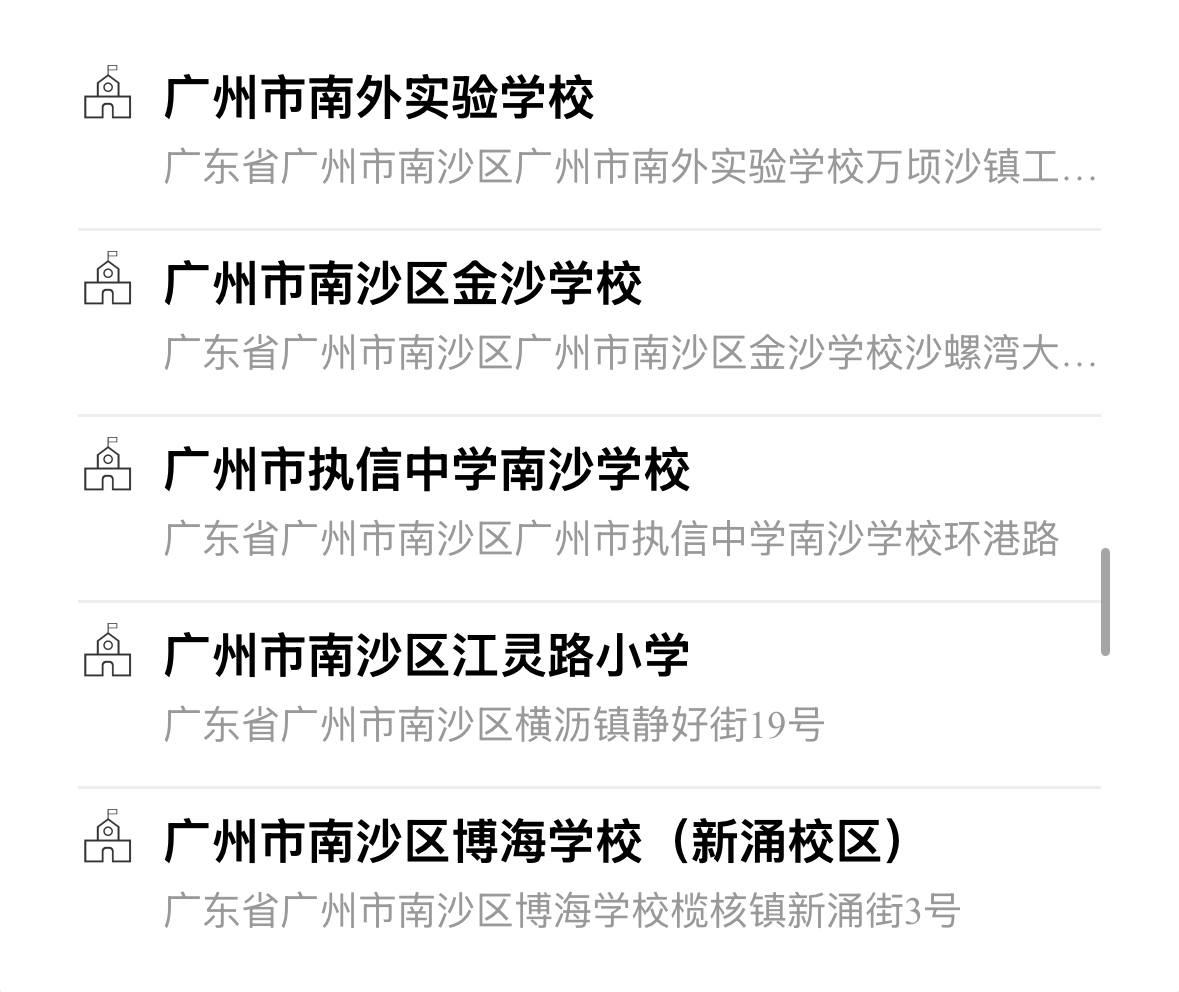Screen dimensions: 1179x992
Task: Choose 广州市南沙区金沙学校
Action: [403, 284]
